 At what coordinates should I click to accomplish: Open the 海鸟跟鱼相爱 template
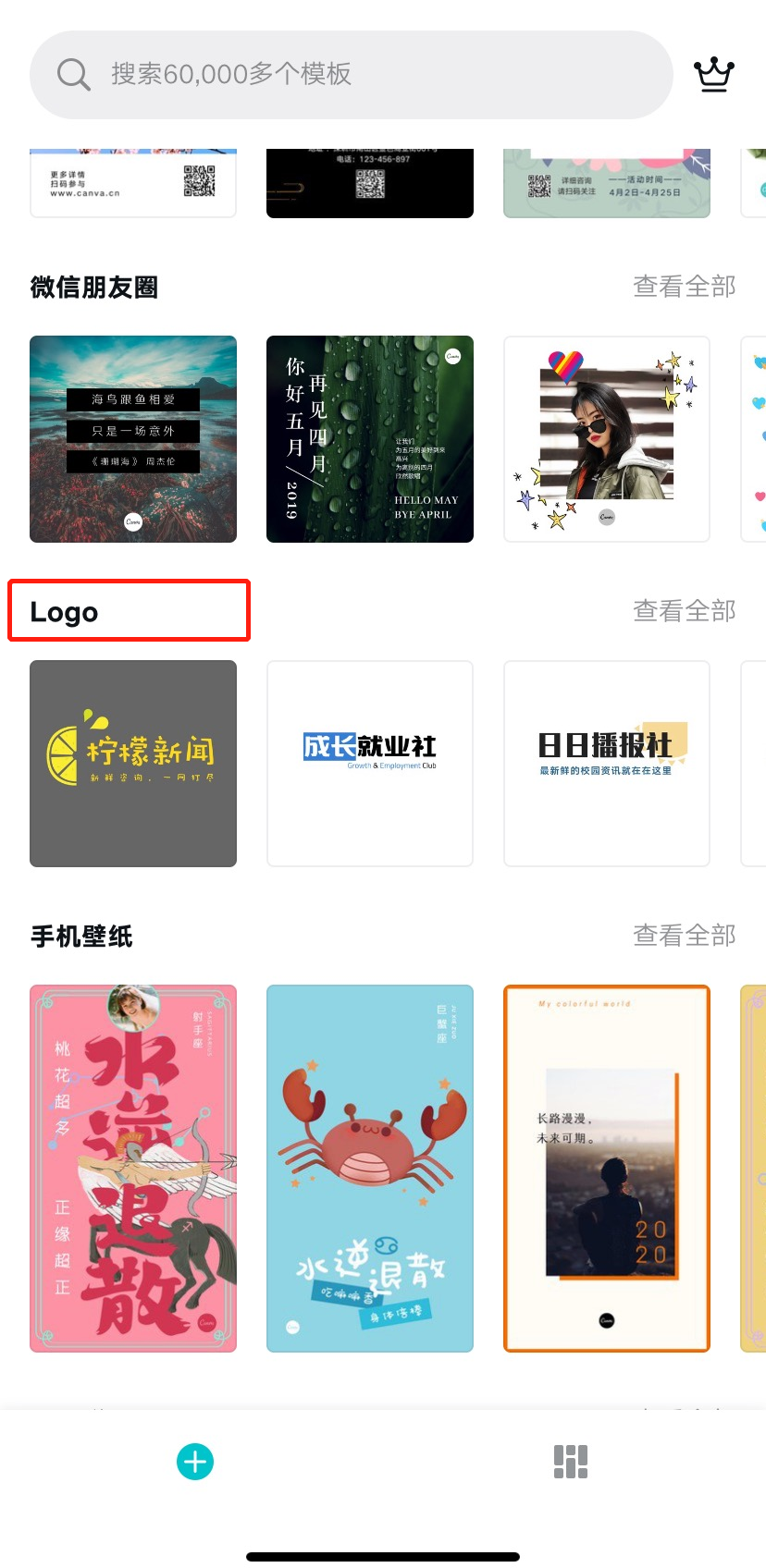(133, 439)
